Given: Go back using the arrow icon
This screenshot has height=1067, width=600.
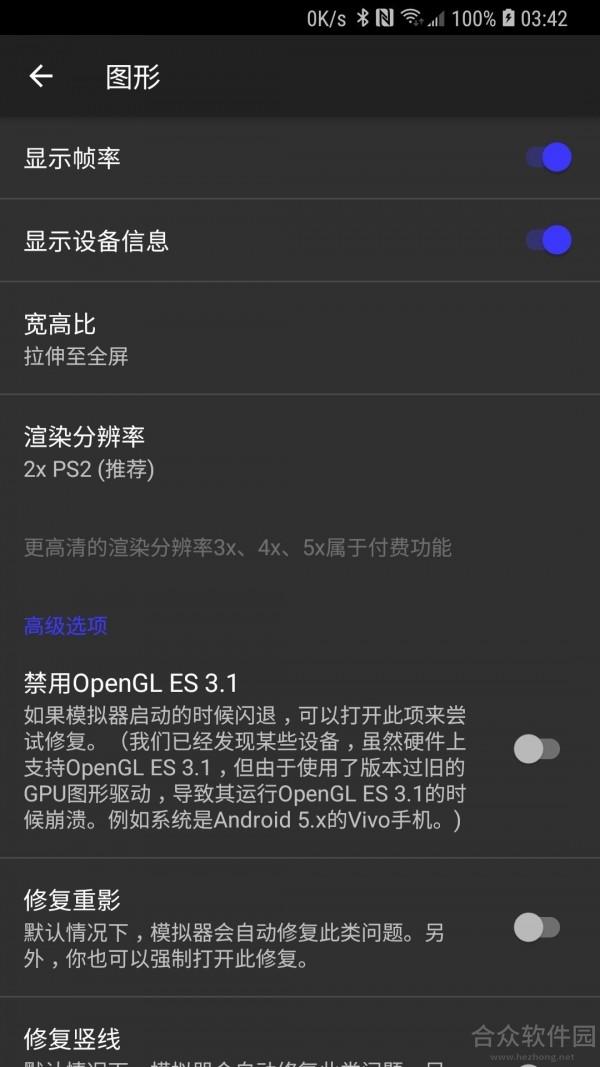Looking at the screenshot, I should (41, 76).
